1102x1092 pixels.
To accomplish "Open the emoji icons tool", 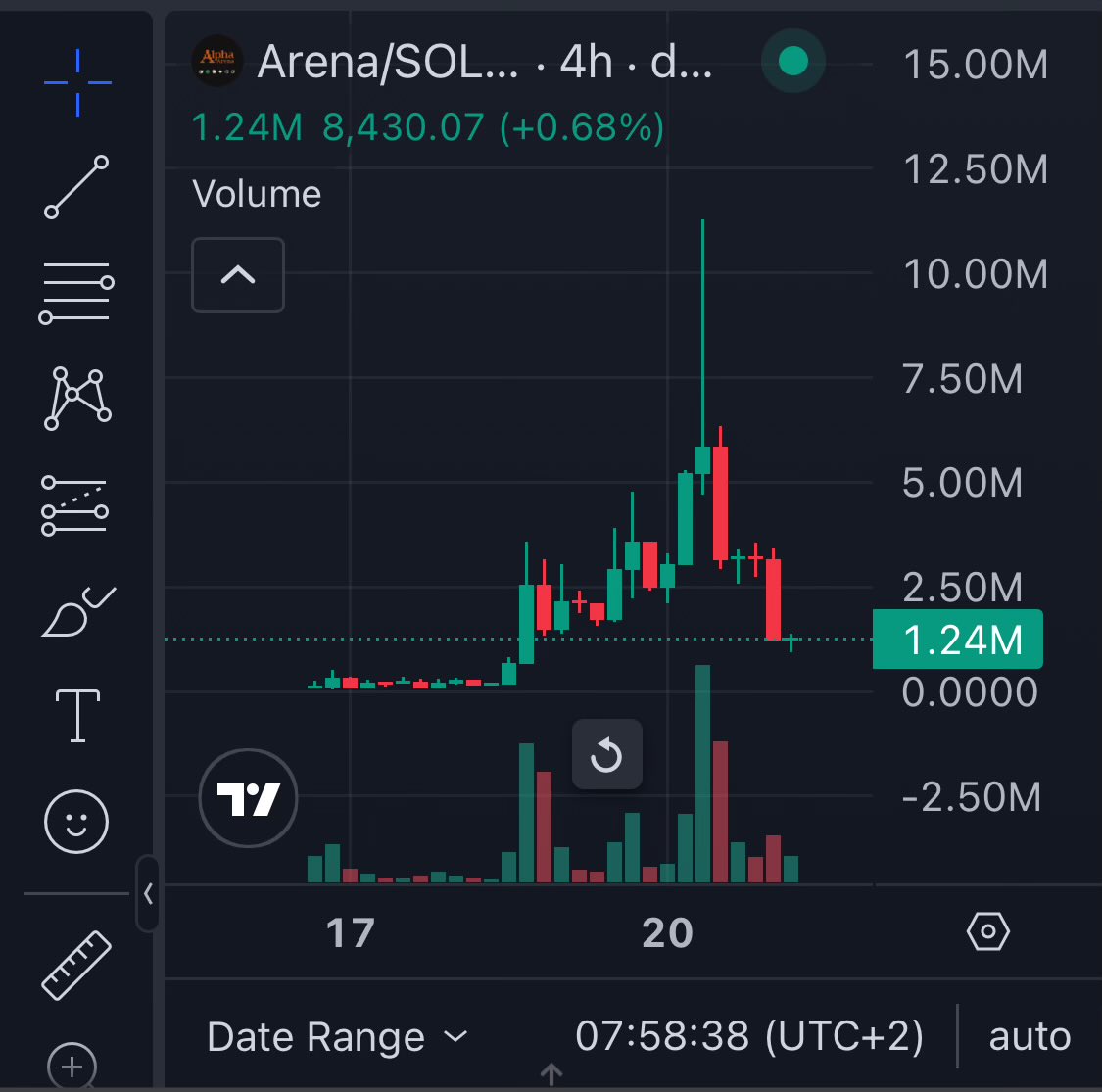I will 76,821.
